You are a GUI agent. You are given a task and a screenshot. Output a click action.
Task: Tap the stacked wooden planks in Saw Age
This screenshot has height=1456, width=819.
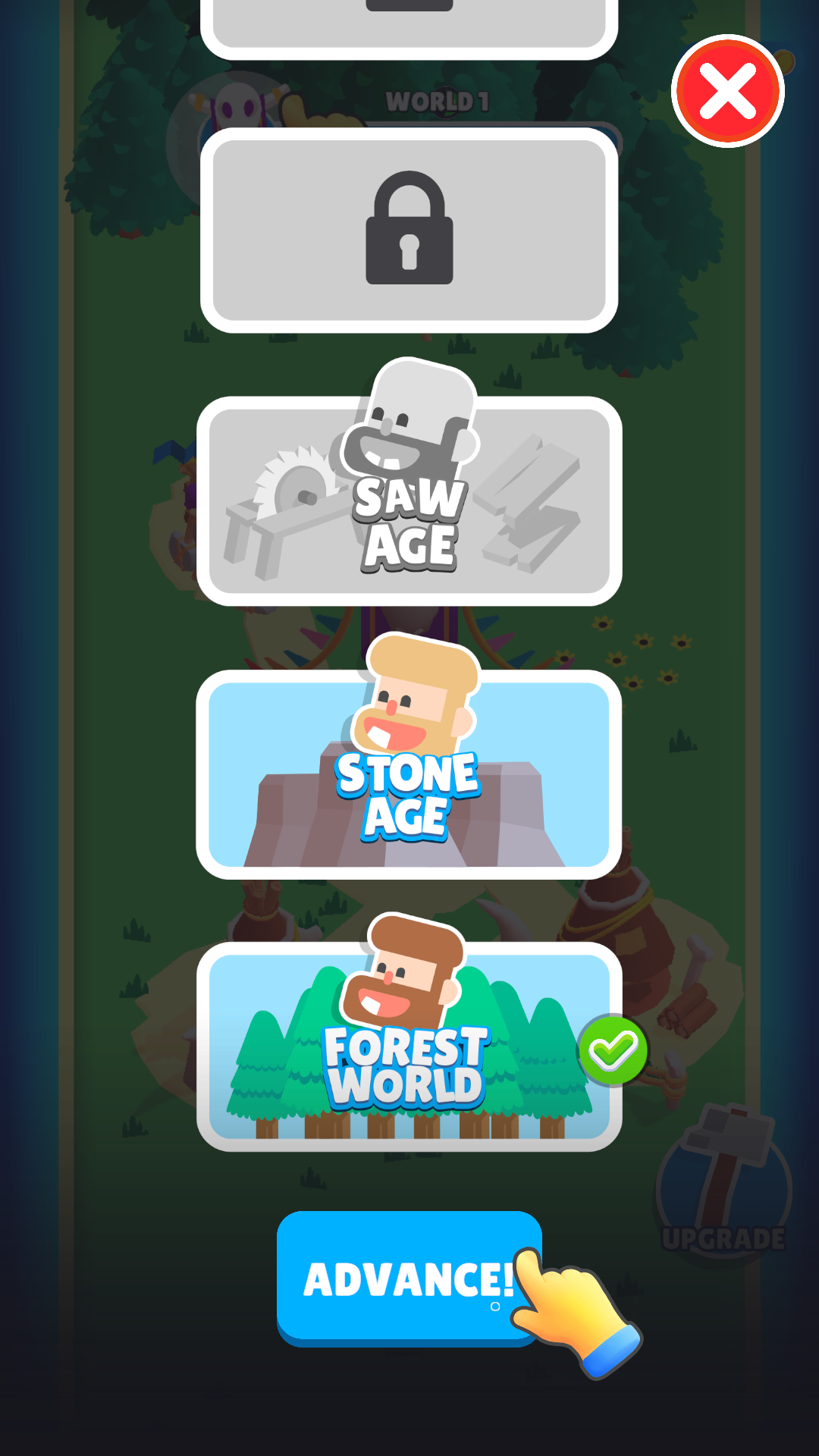point(531,500)
